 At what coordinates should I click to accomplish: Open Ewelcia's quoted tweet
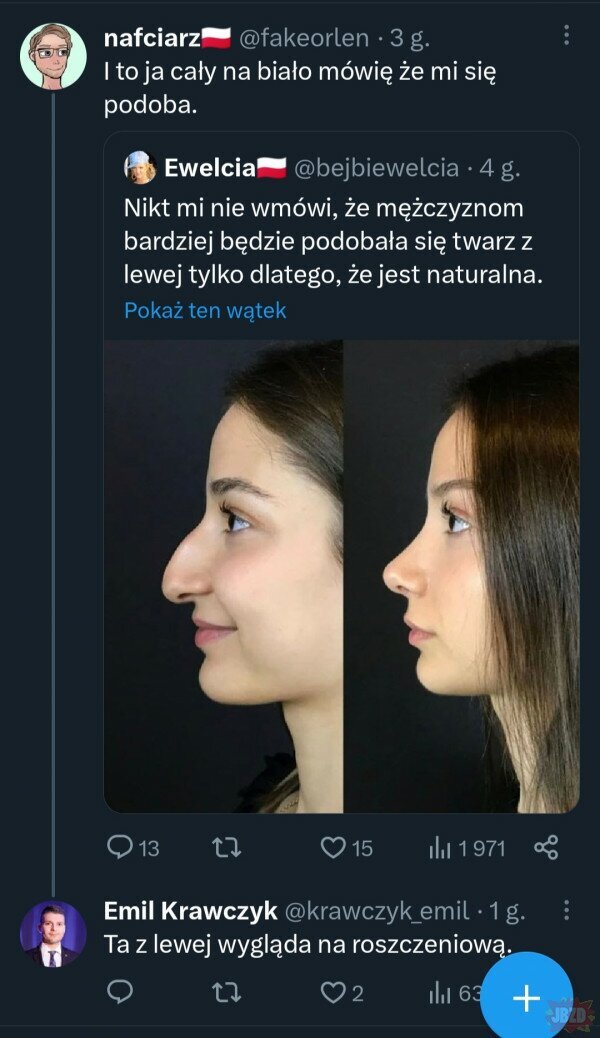[340, 240]
